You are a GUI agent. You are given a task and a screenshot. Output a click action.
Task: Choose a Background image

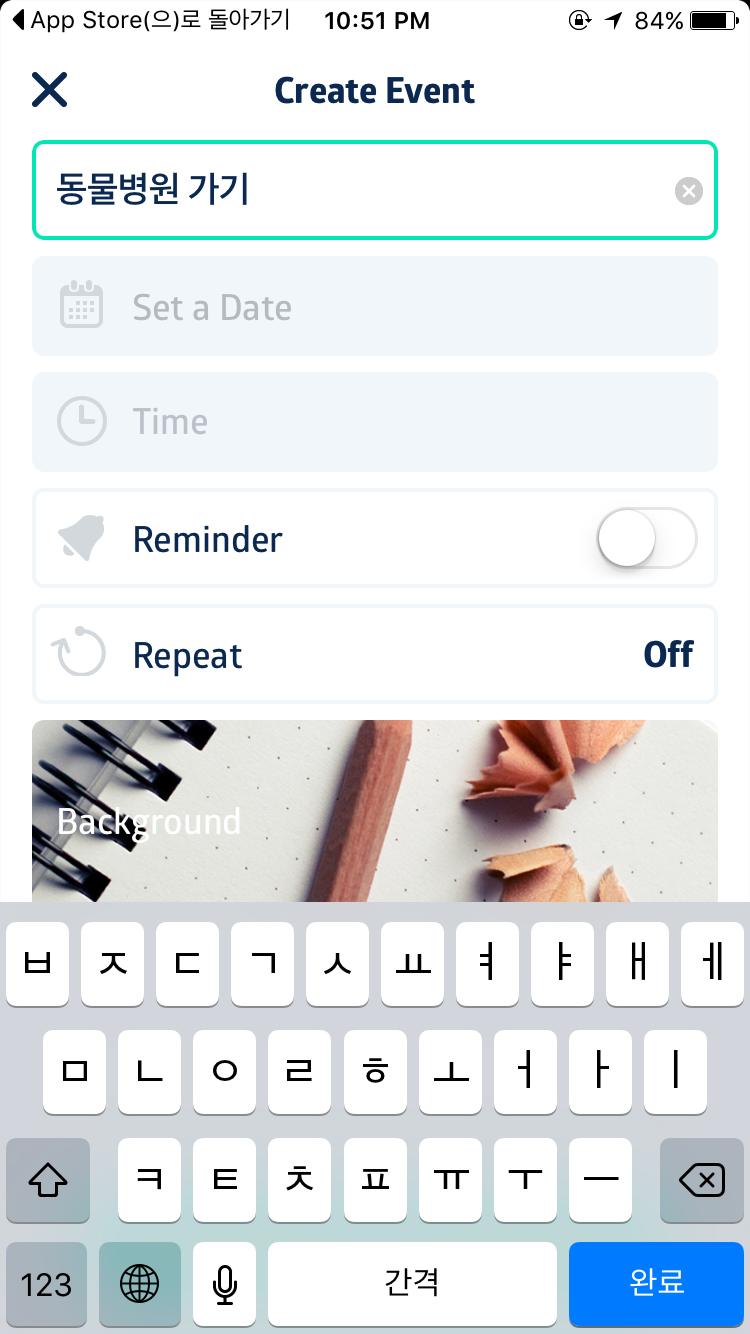click(x=374, y=811)
